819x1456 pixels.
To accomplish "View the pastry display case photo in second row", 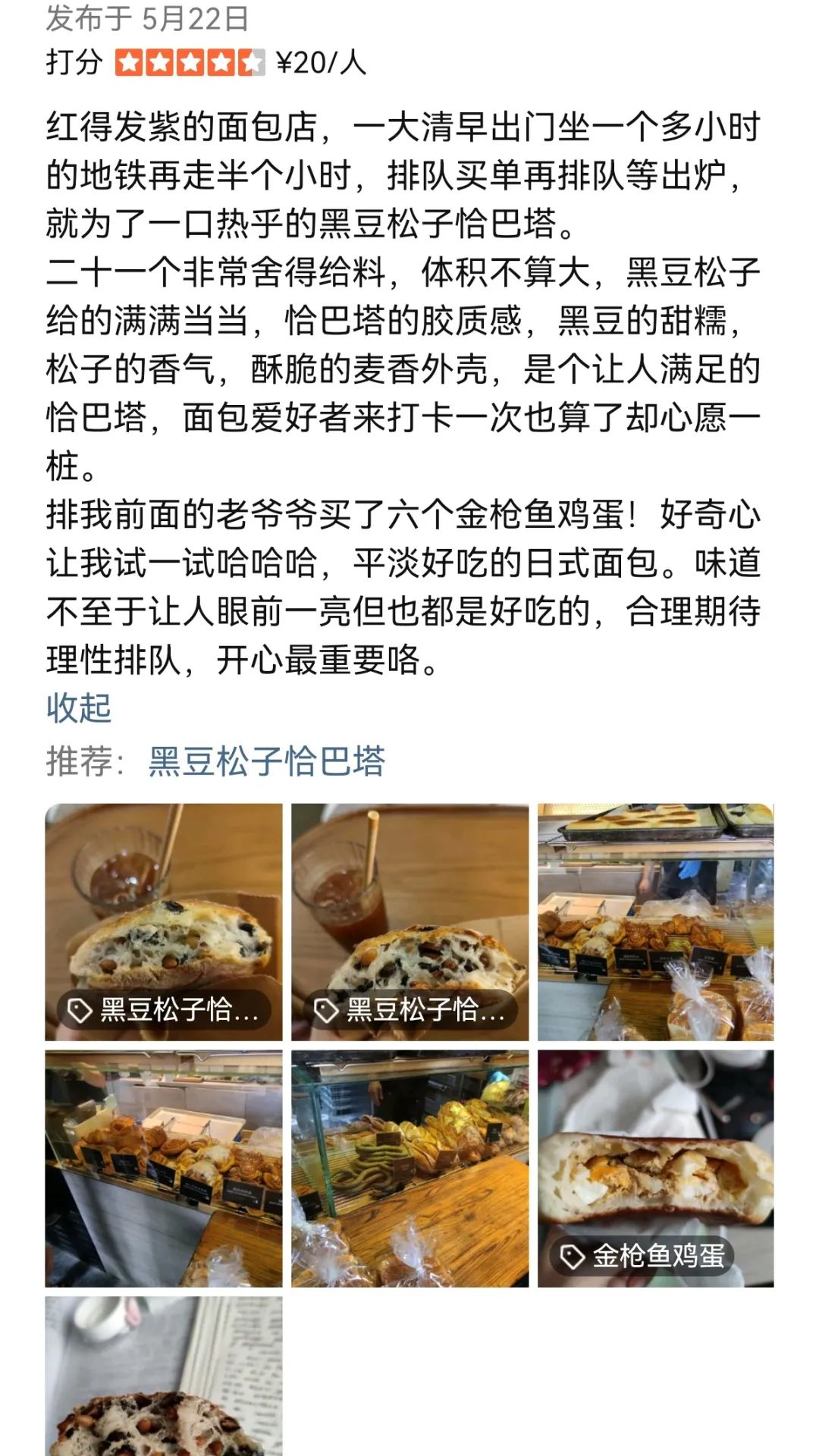I will [x=164, y=1168].
